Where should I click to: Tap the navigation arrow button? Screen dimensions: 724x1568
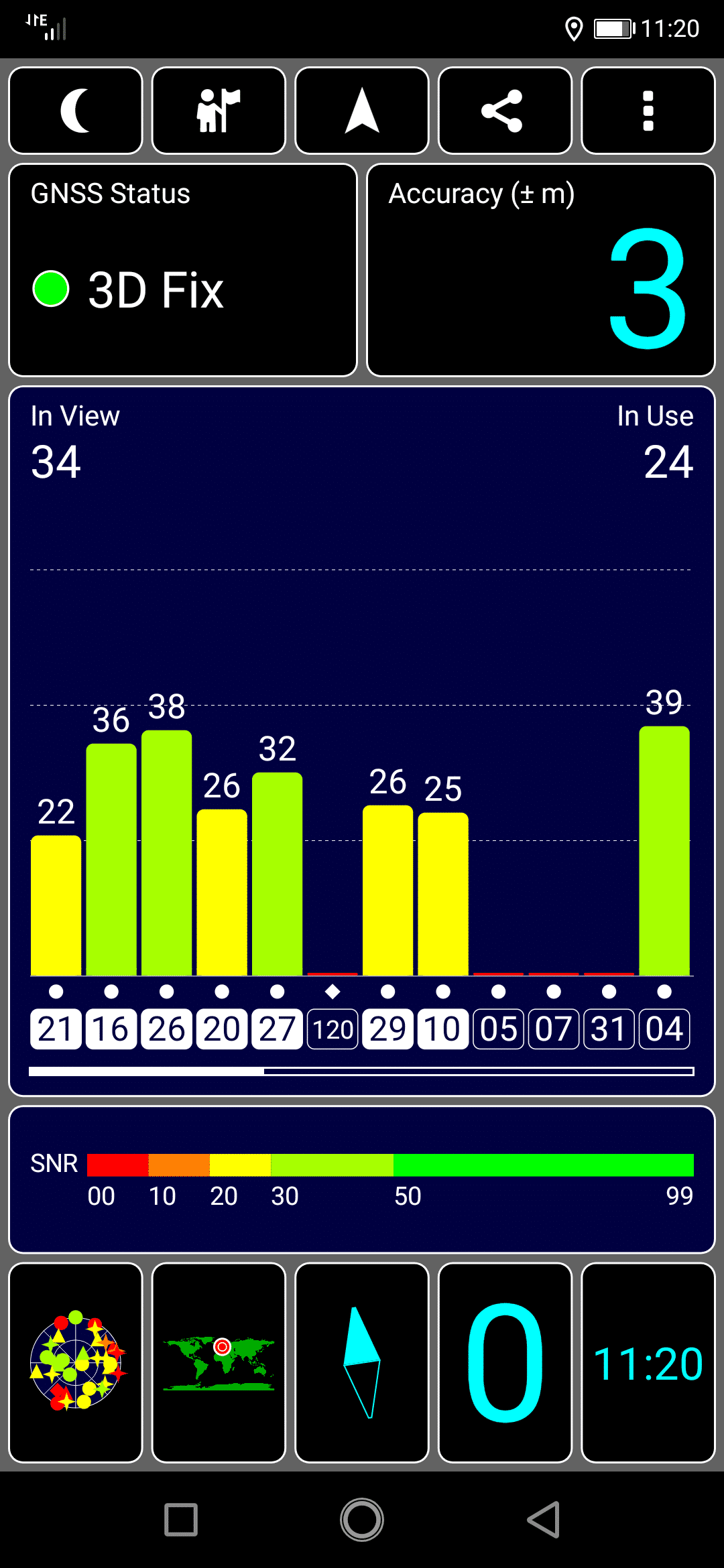pos(362,111)
